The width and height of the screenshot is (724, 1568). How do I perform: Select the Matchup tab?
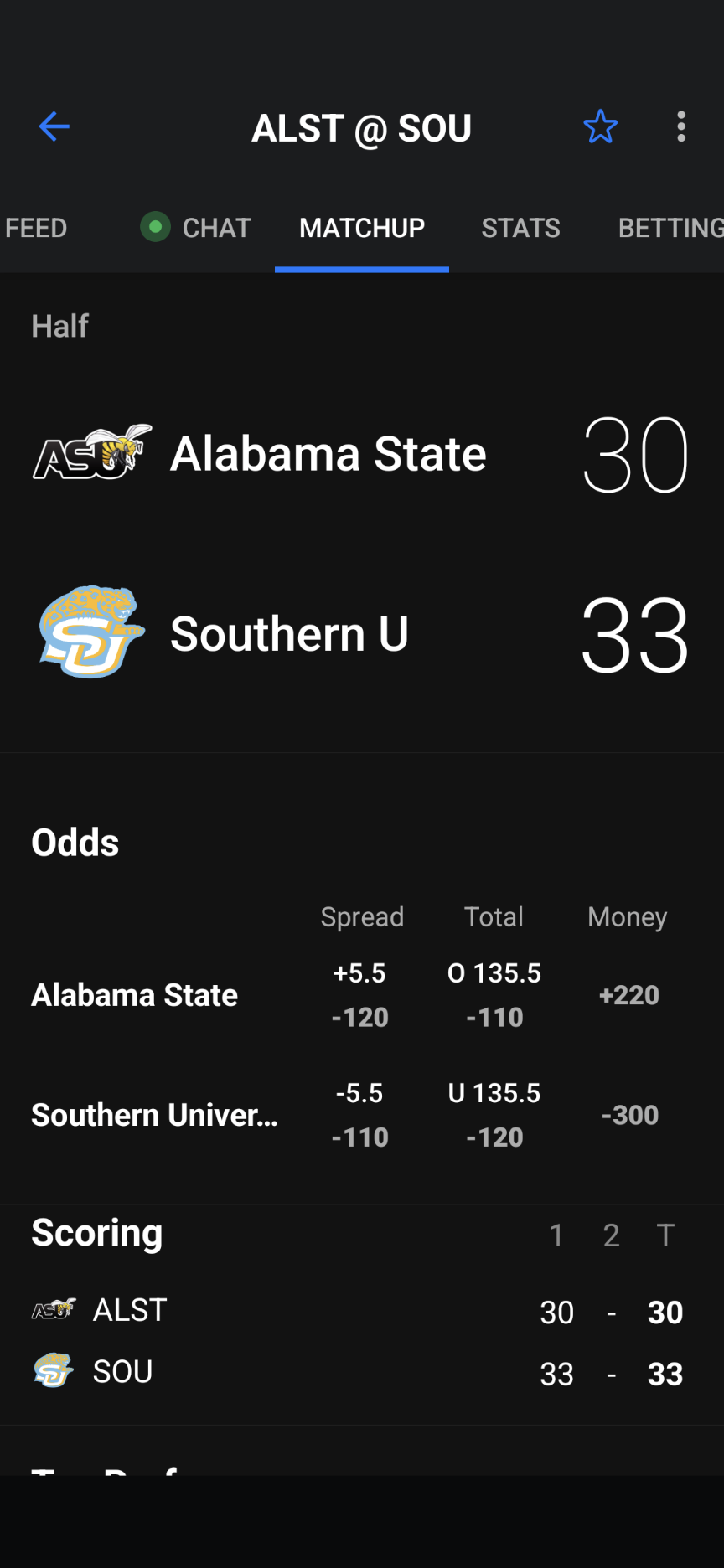tap(362, 228)
